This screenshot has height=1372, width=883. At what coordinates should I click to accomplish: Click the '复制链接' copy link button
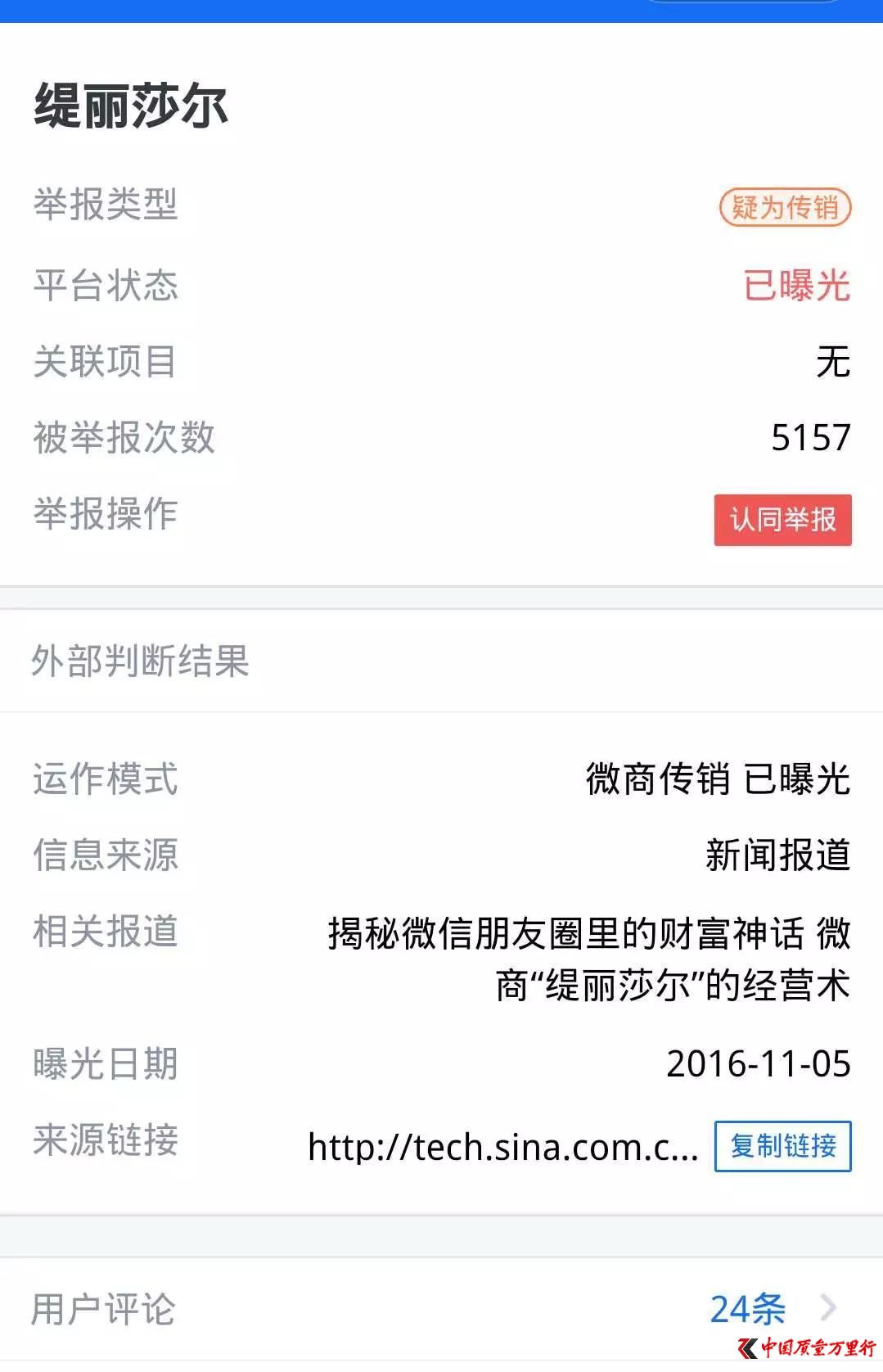coord(782,1147)
